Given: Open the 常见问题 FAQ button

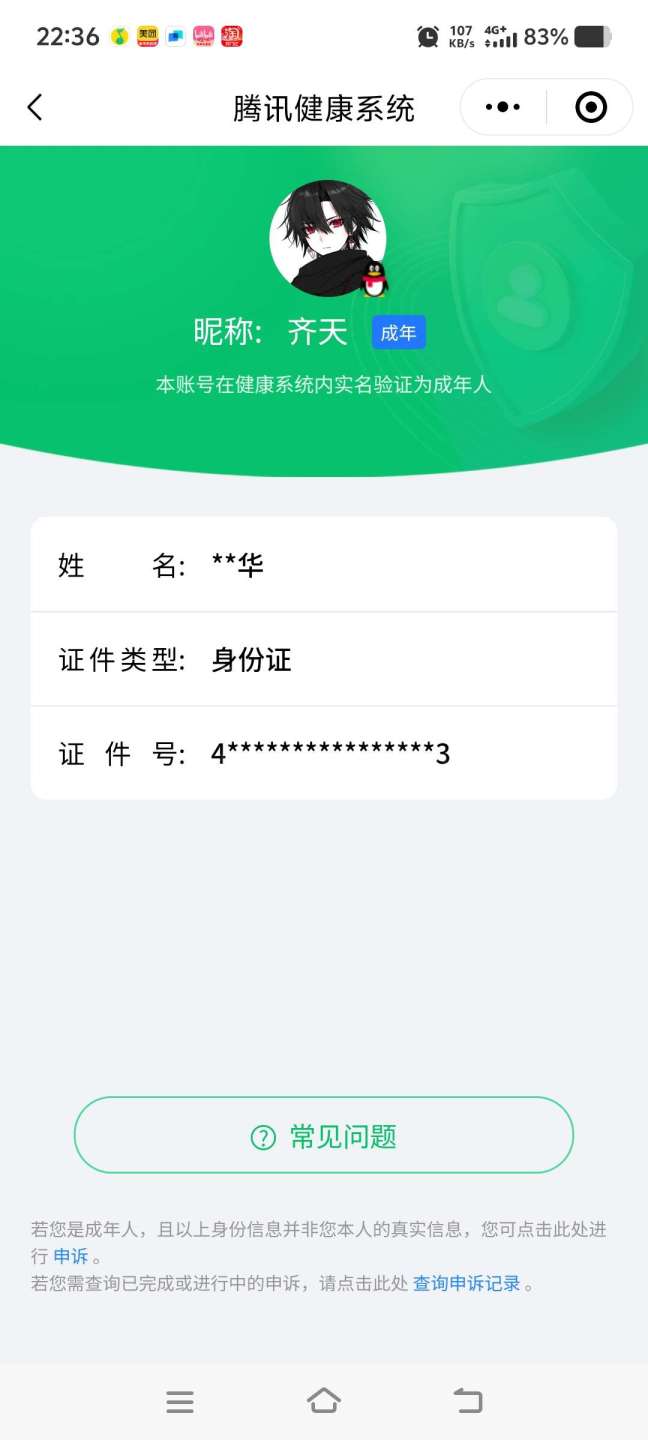Looking at the screenshot, I should (x=324, y=1135).
